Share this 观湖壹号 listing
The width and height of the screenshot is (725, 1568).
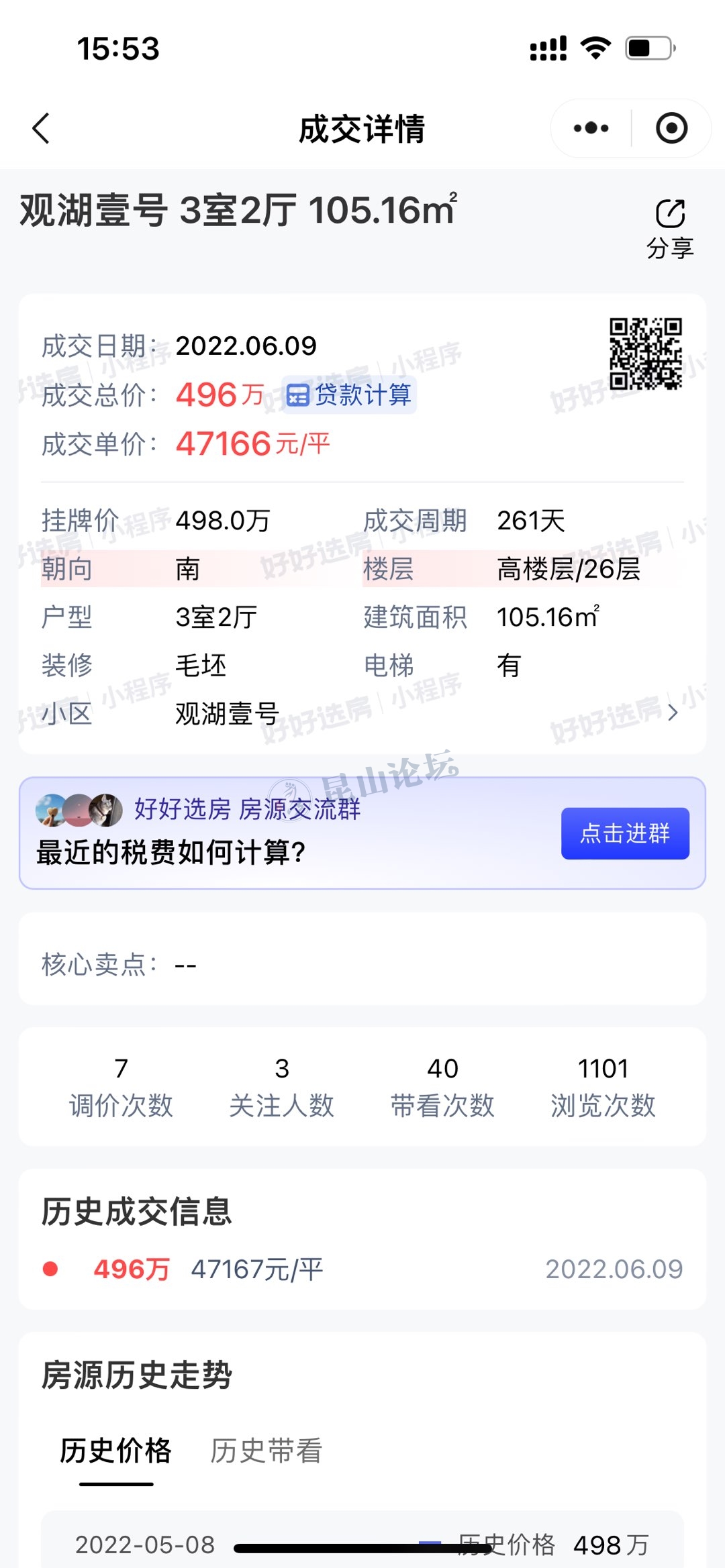(x=669, y=229)
